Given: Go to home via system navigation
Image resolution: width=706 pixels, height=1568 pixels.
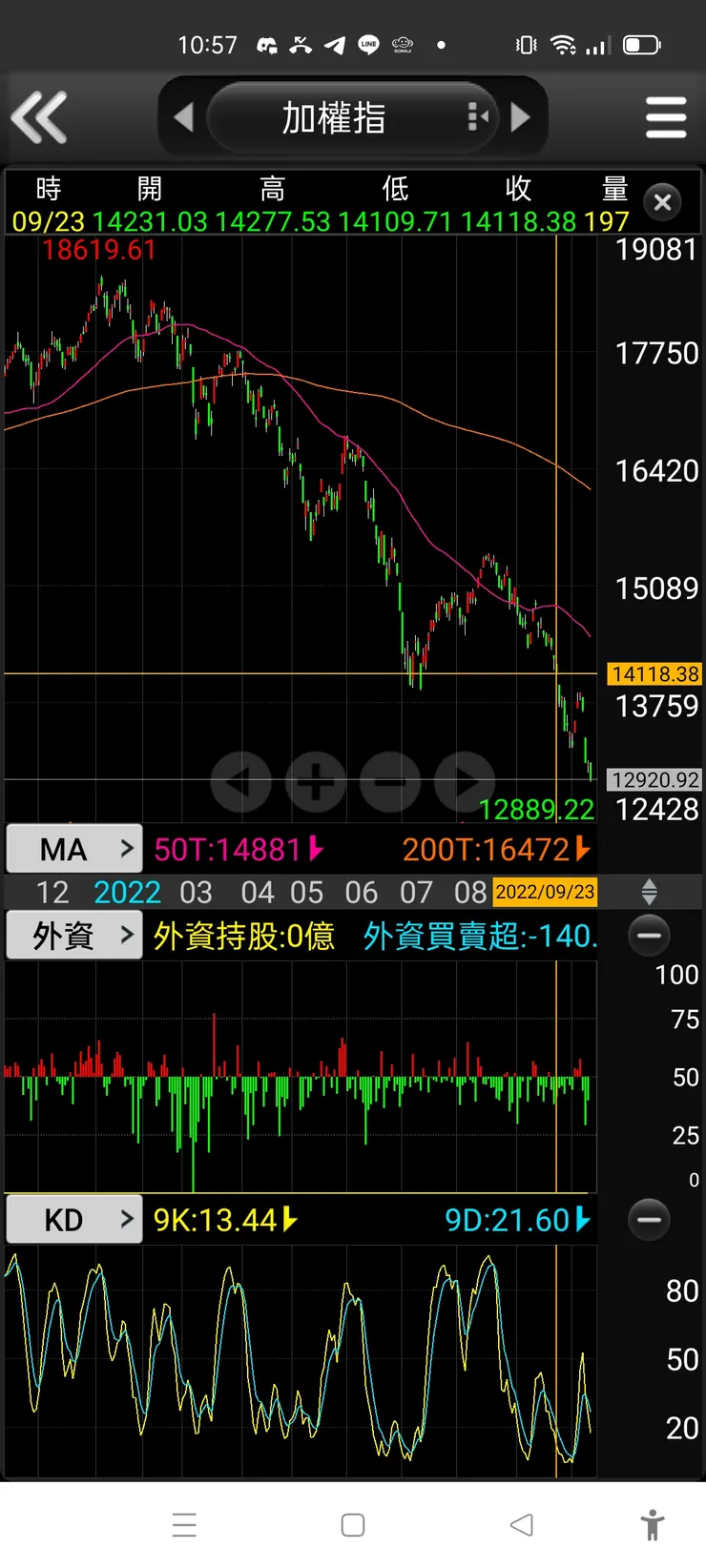Looking at the screenshot, I should (x=353, y=1525).
